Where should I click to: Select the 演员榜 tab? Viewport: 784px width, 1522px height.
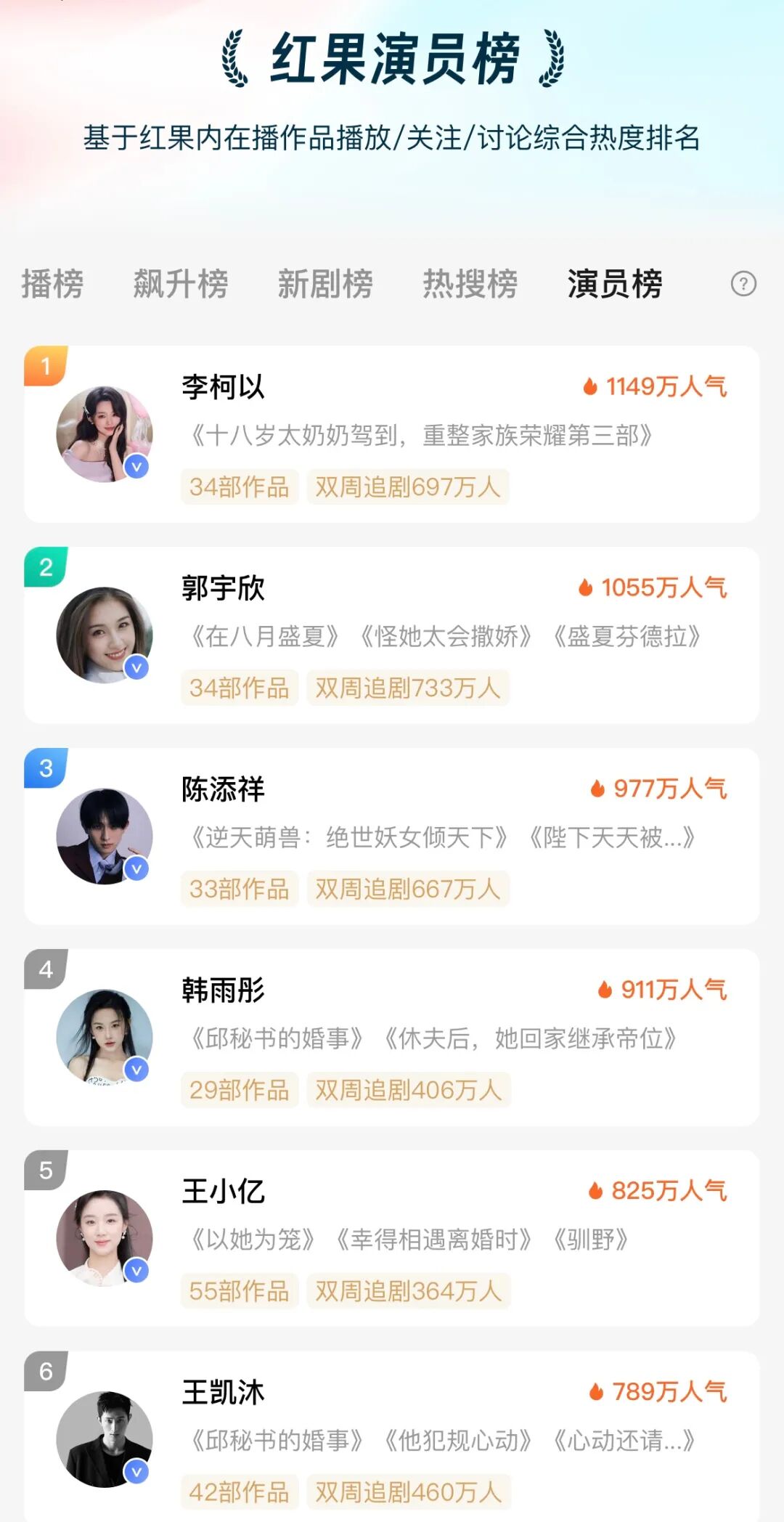click(614, 283)
